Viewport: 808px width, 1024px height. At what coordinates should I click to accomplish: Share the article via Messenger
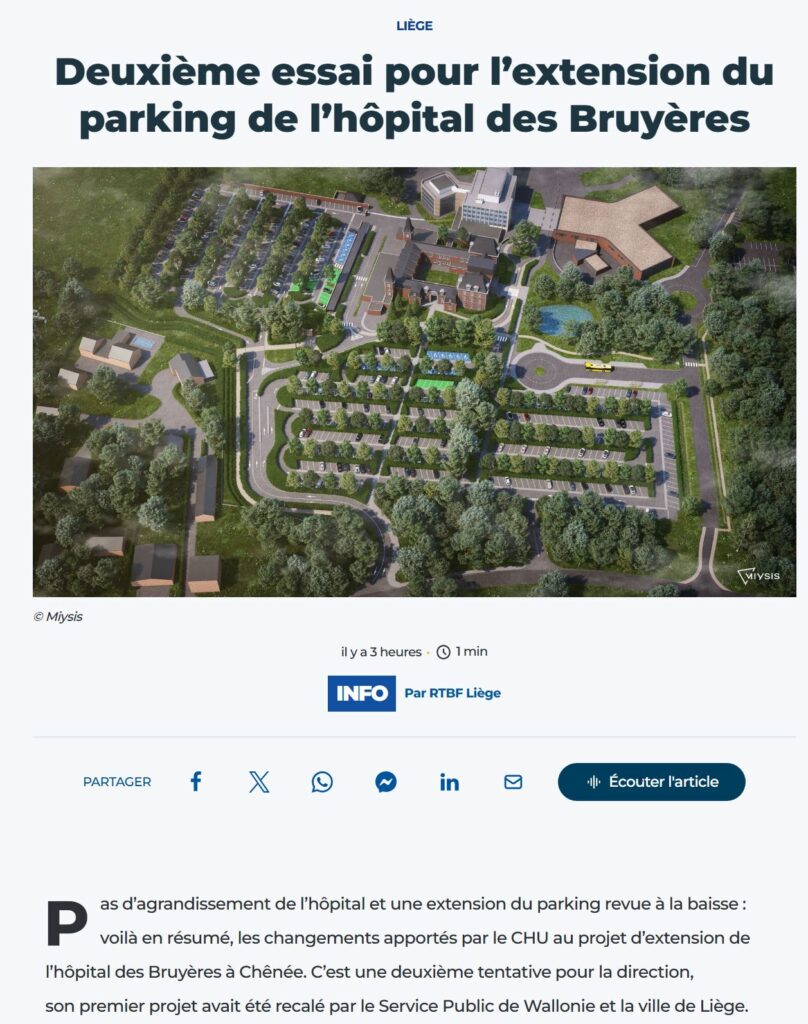coord(386,782)
